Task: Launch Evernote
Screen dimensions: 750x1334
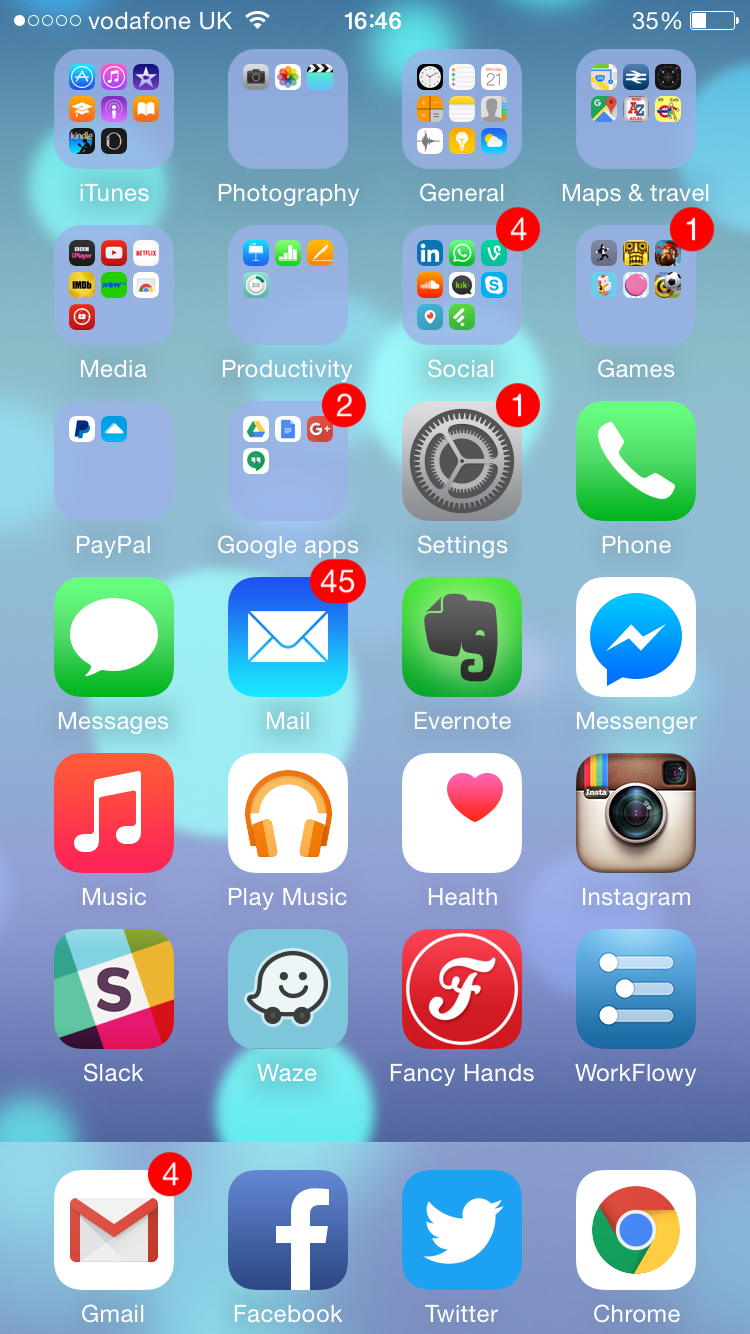Action: pos(462,638)
